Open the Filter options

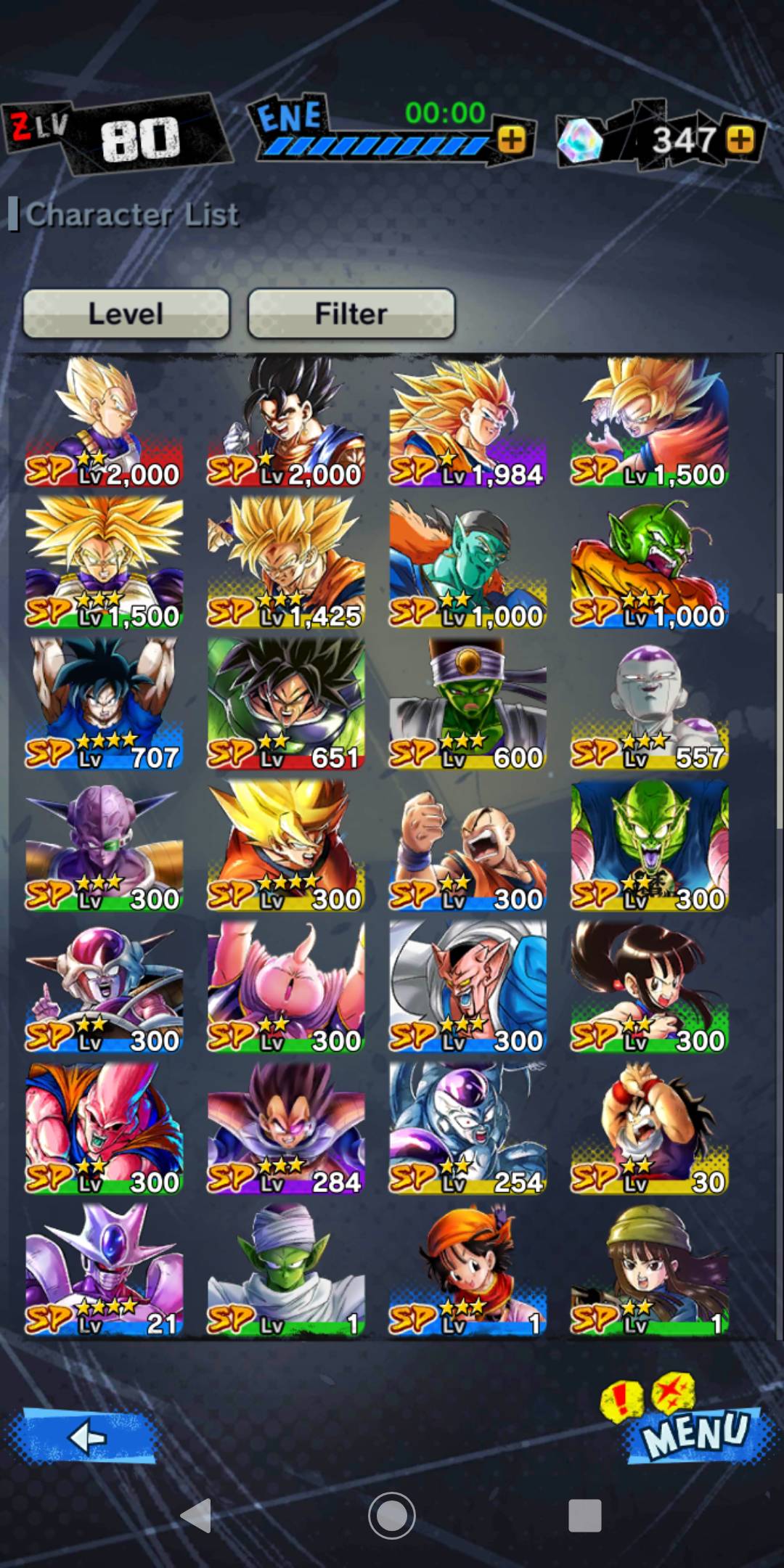351,314
